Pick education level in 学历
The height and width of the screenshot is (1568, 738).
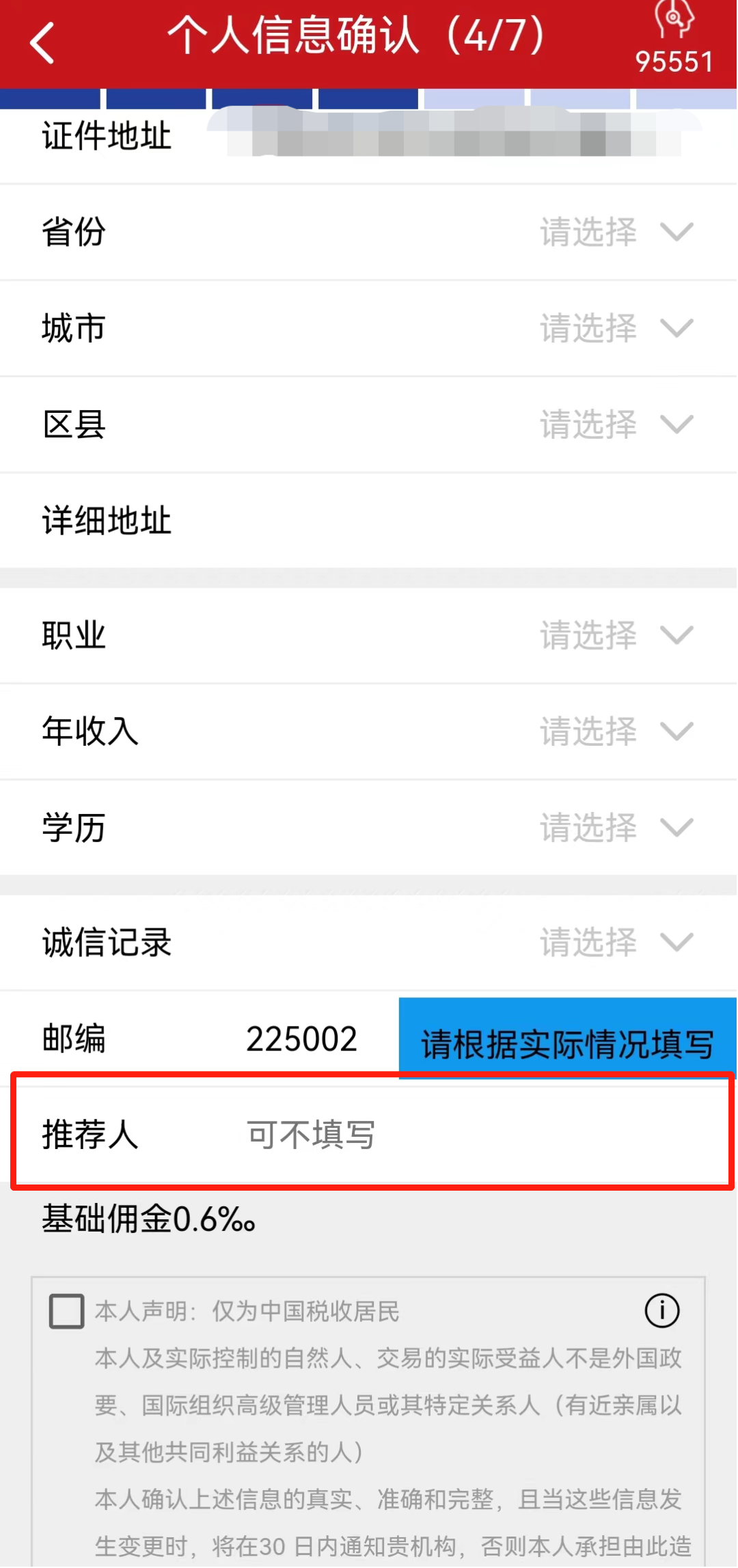click(615, 828)
